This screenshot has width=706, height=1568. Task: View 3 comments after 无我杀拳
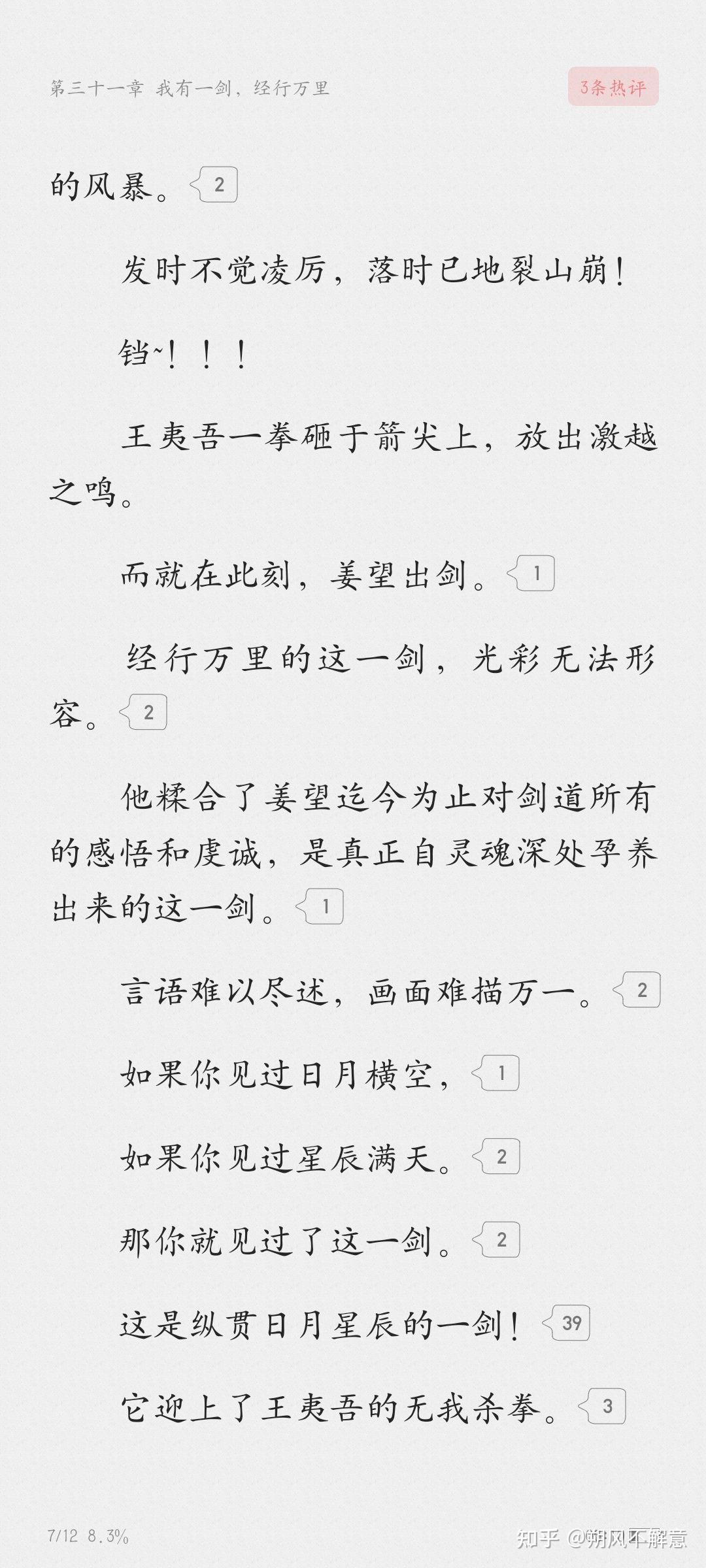pos(602,1406)
